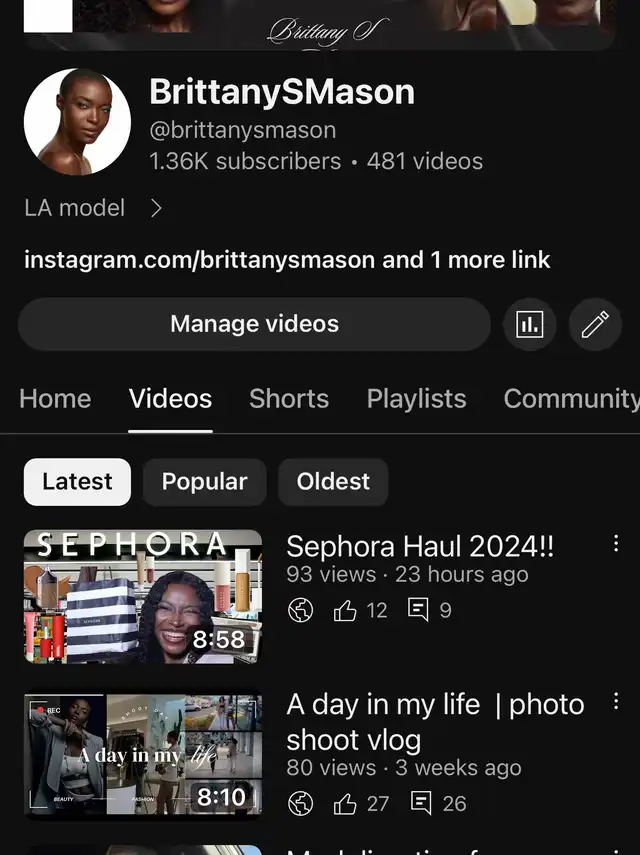Play the A day in my life vlog

[x=142, y=755]
